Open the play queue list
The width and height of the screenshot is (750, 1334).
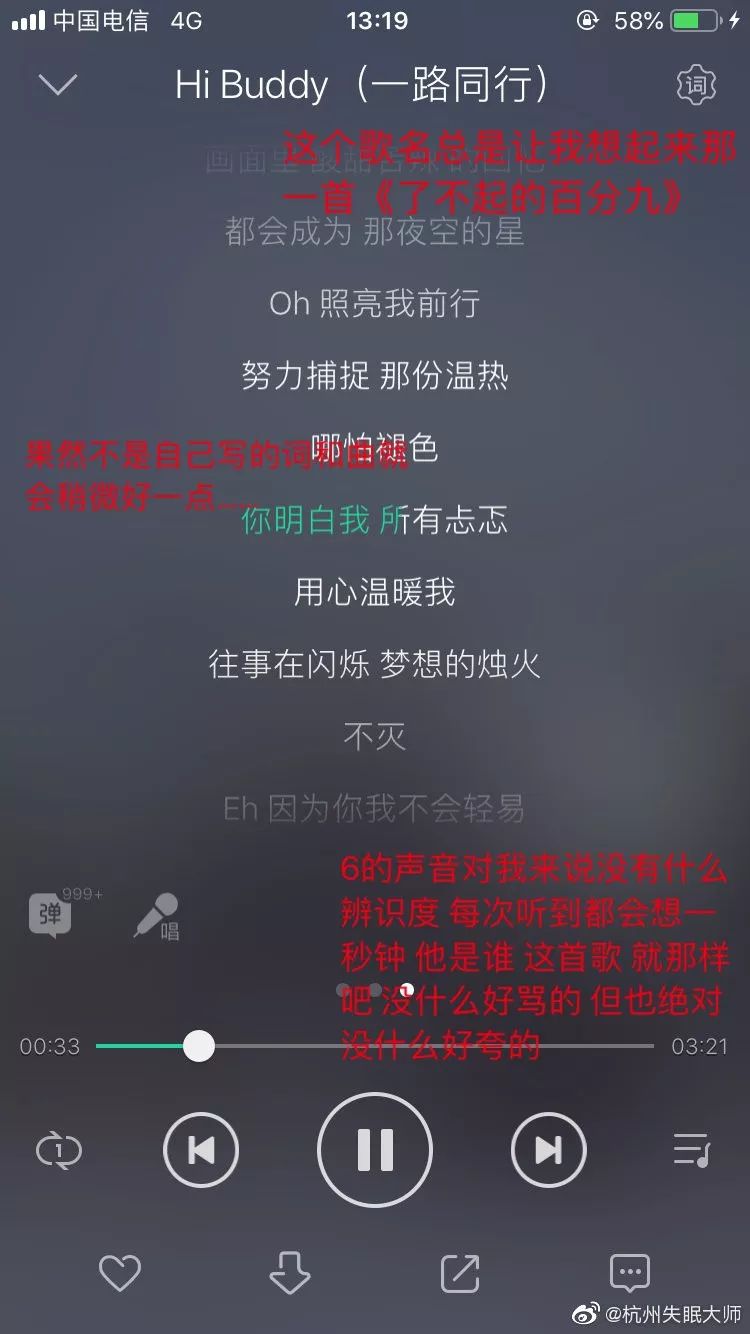coord(691,1151)
